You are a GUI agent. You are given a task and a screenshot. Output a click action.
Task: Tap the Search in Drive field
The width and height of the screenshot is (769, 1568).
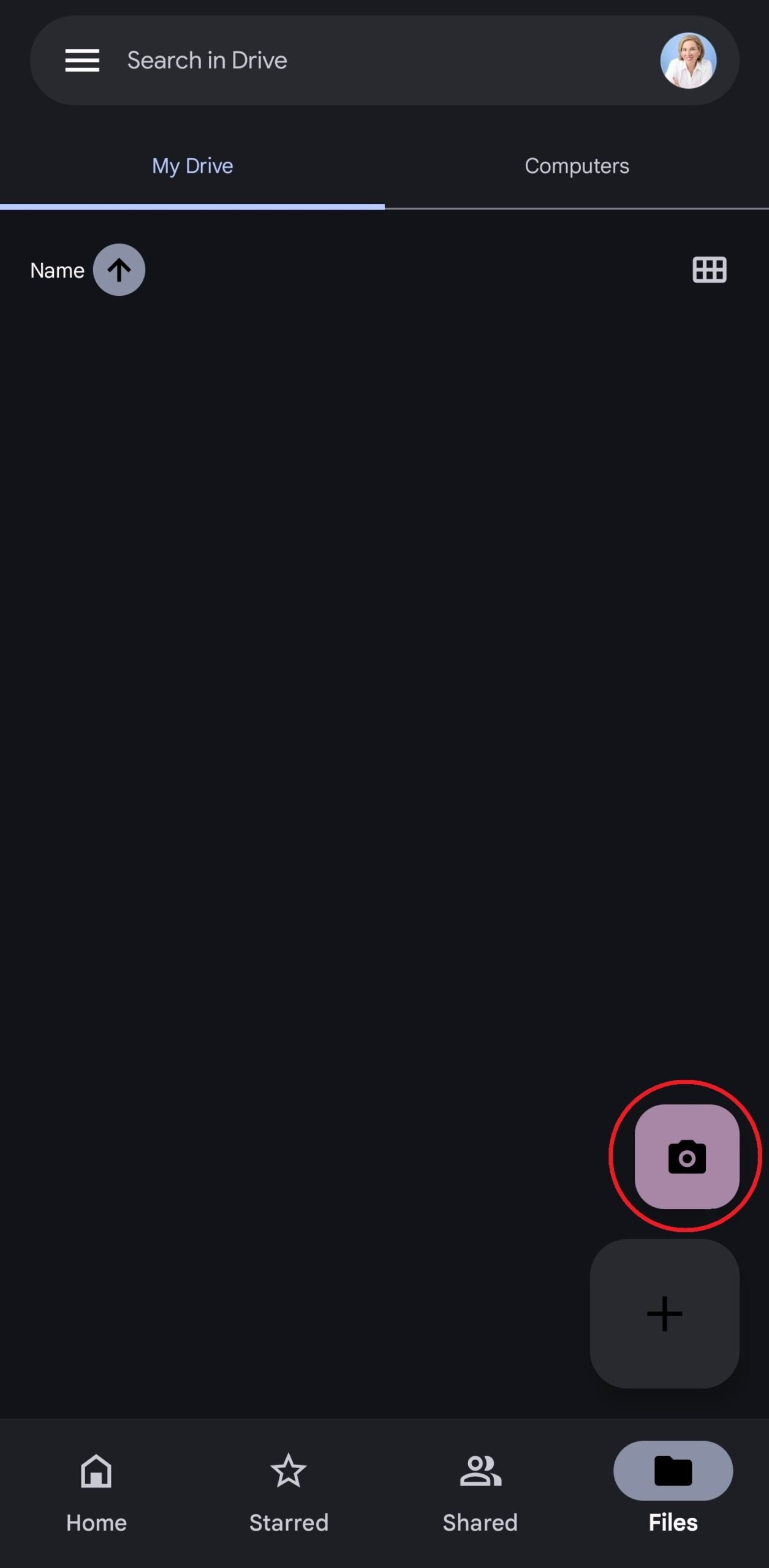(368, 61)
